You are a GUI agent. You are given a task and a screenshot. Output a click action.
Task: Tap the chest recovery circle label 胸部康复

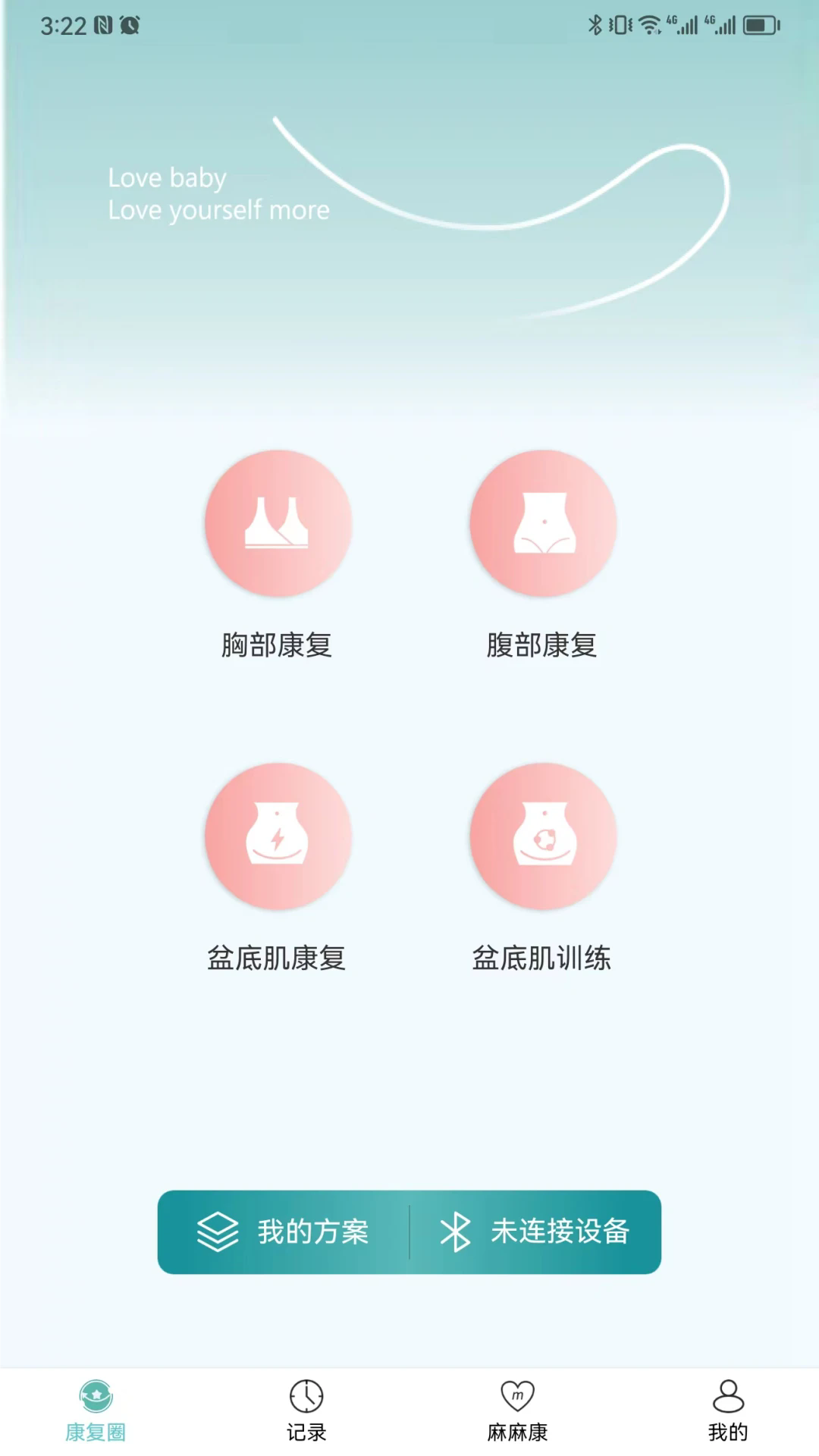[276, 646]
